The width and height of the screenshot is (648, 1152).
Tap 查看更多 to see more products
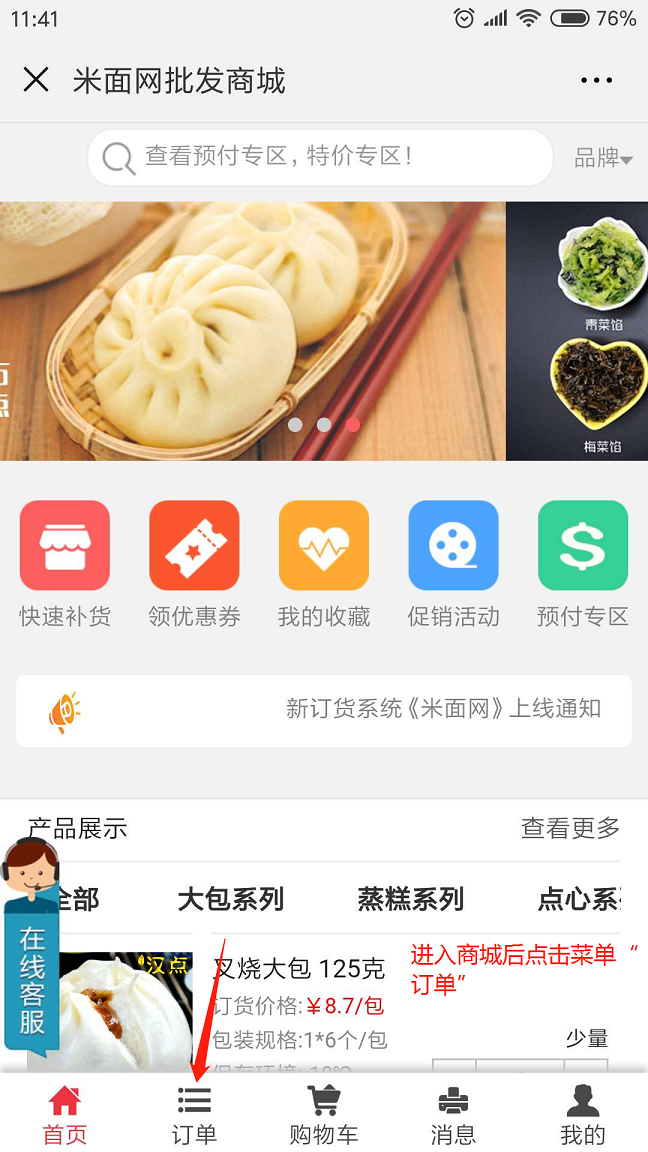tap(570, 828)
